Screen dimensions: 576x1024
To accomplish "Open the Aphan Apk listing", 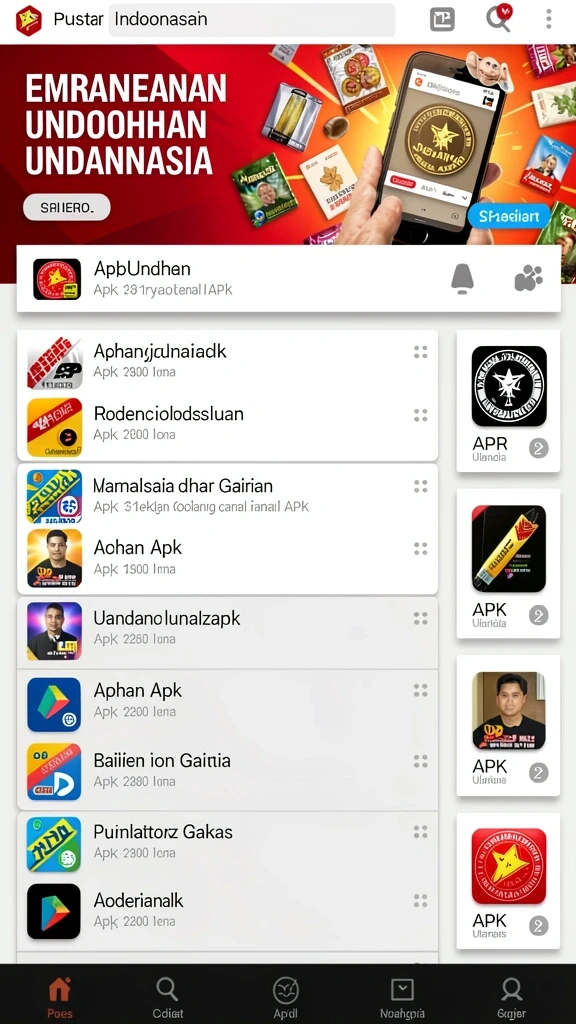I will [x=227, y=704].
